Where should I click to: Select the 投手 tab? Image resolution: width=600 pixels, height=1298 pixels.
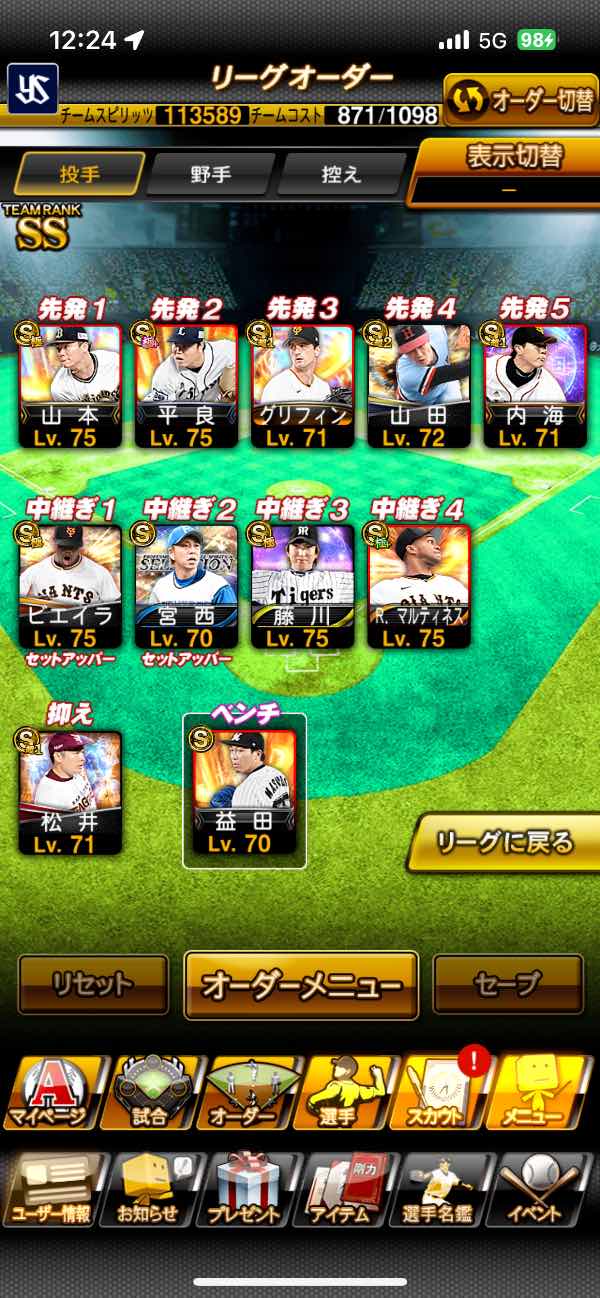(80, 175)
